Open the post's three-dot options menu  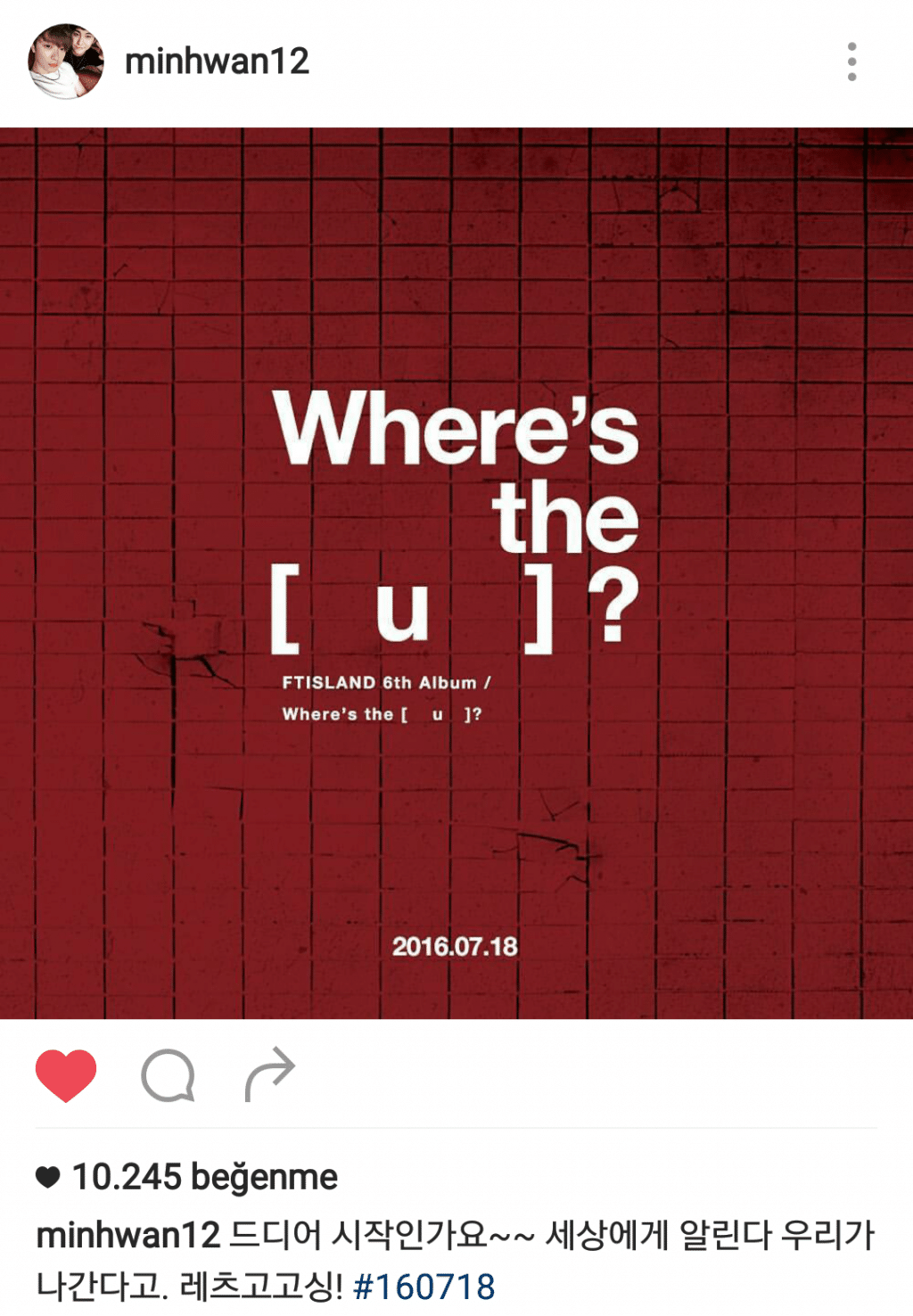coord(851,62)
